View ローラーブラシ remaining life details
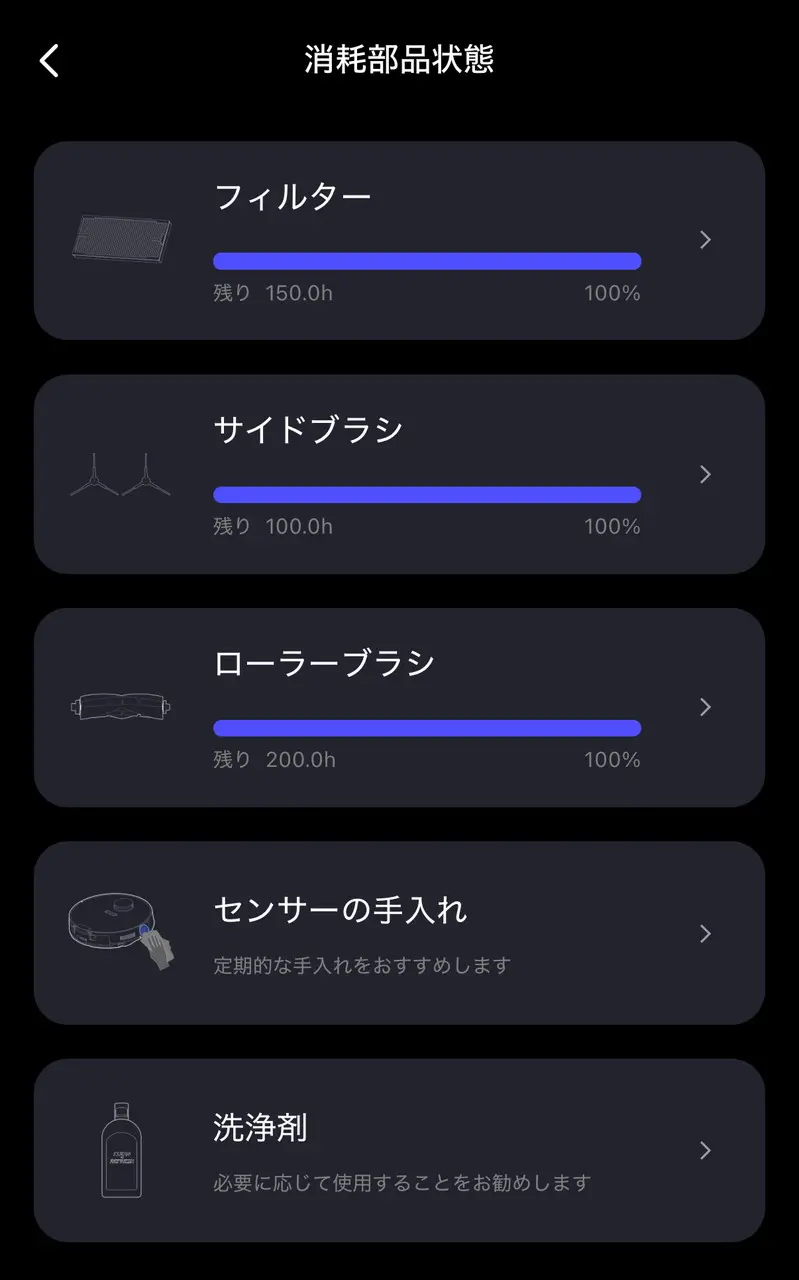The height and width of the screenshot is (1280, 799). tap(399, 707)
